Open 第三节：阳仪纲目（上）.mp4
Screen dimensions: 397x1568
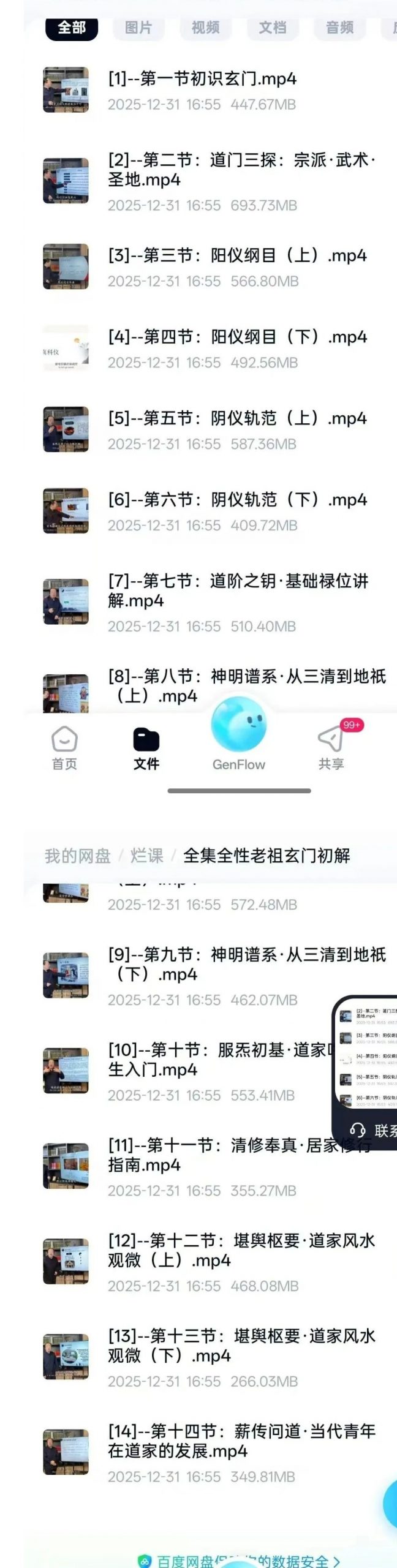(237, 255)
